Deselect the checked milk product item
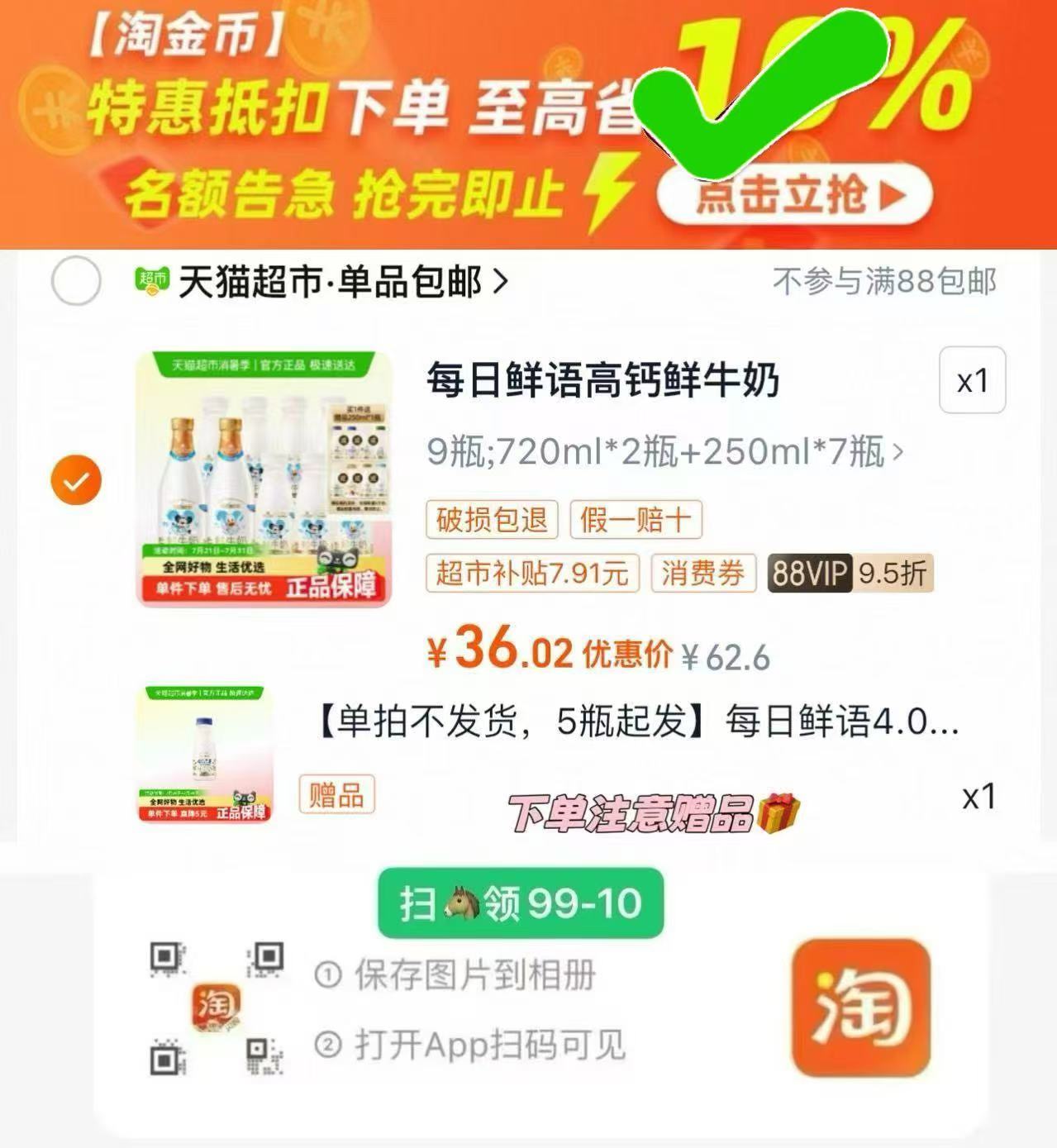The width and height of the screenshot is (1057, 1148). click(x=77, y=478)
